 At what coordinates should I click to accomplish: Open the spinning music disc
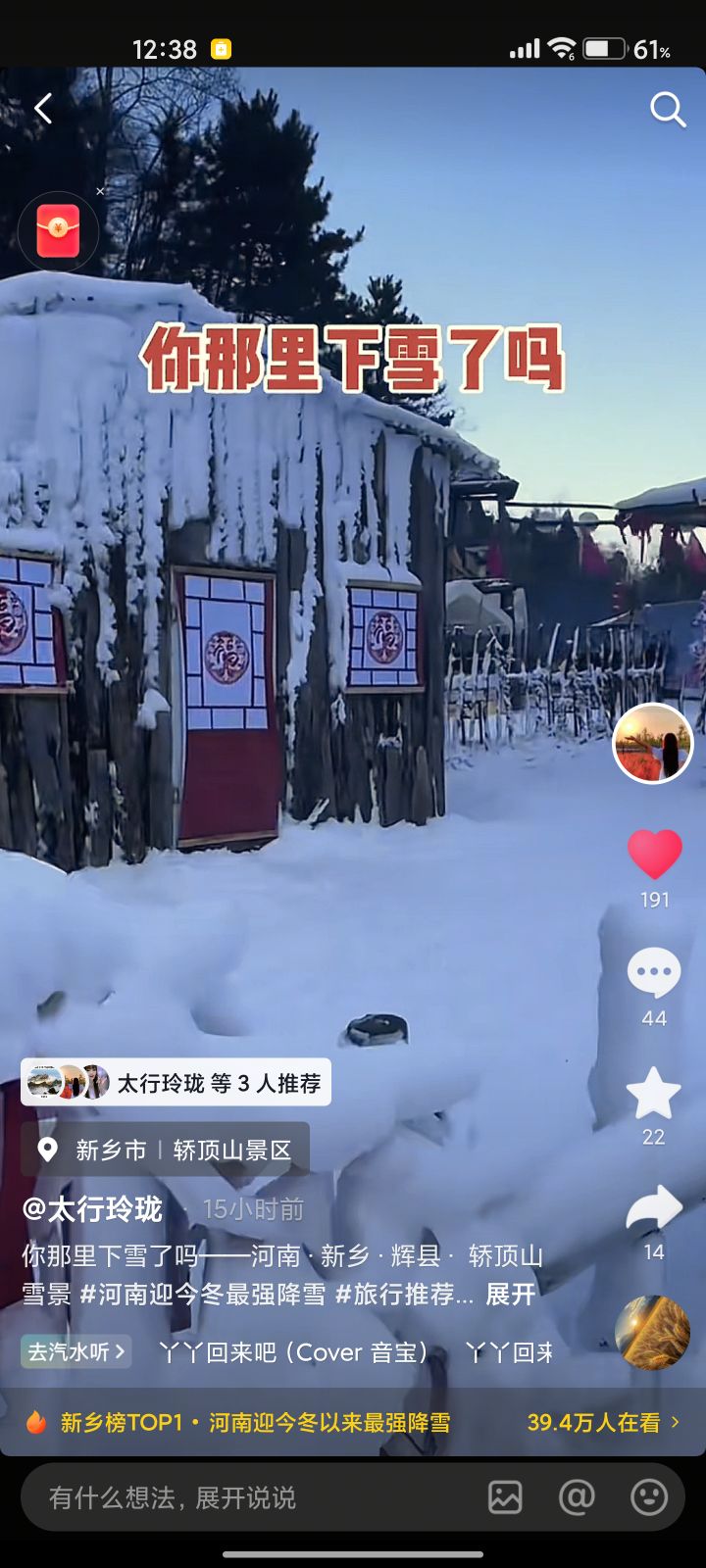tap(652, 1333)
